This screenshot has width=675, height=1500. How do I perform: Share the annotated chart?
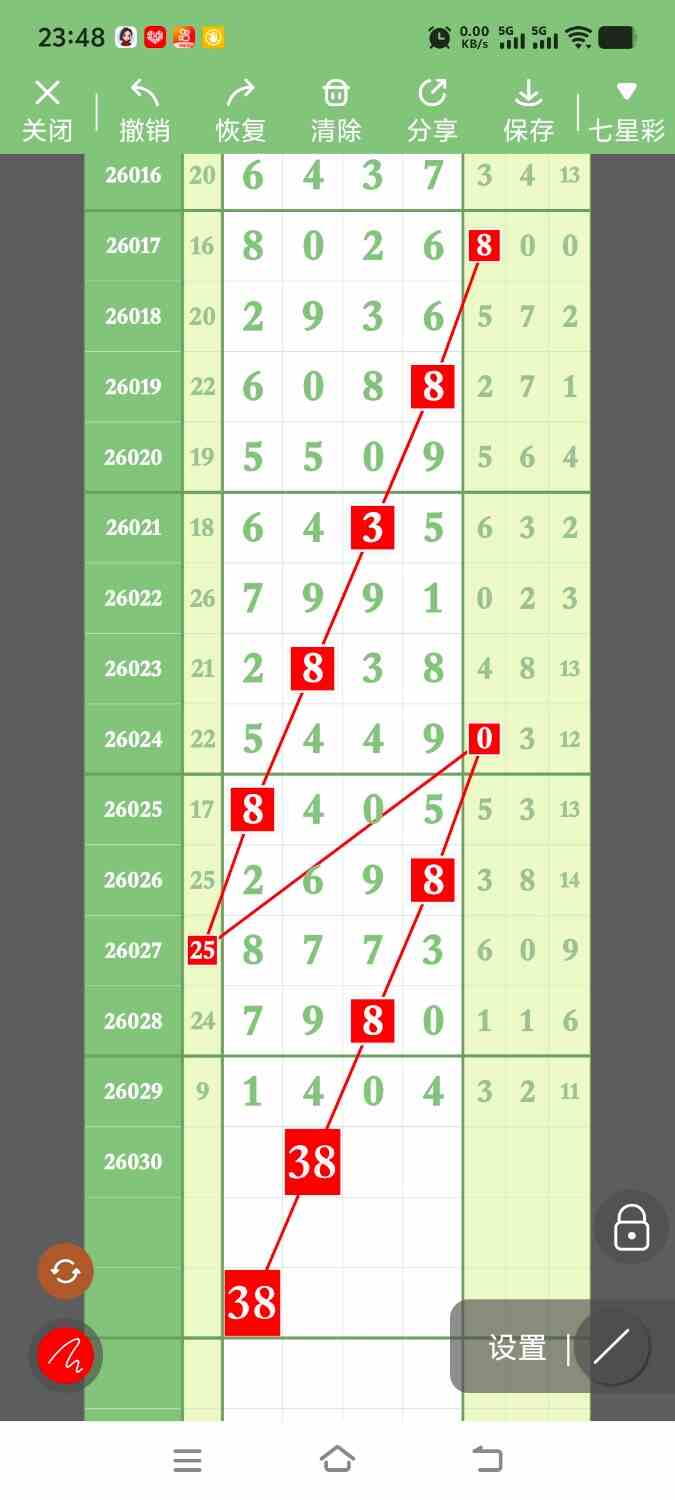(432, 111)
